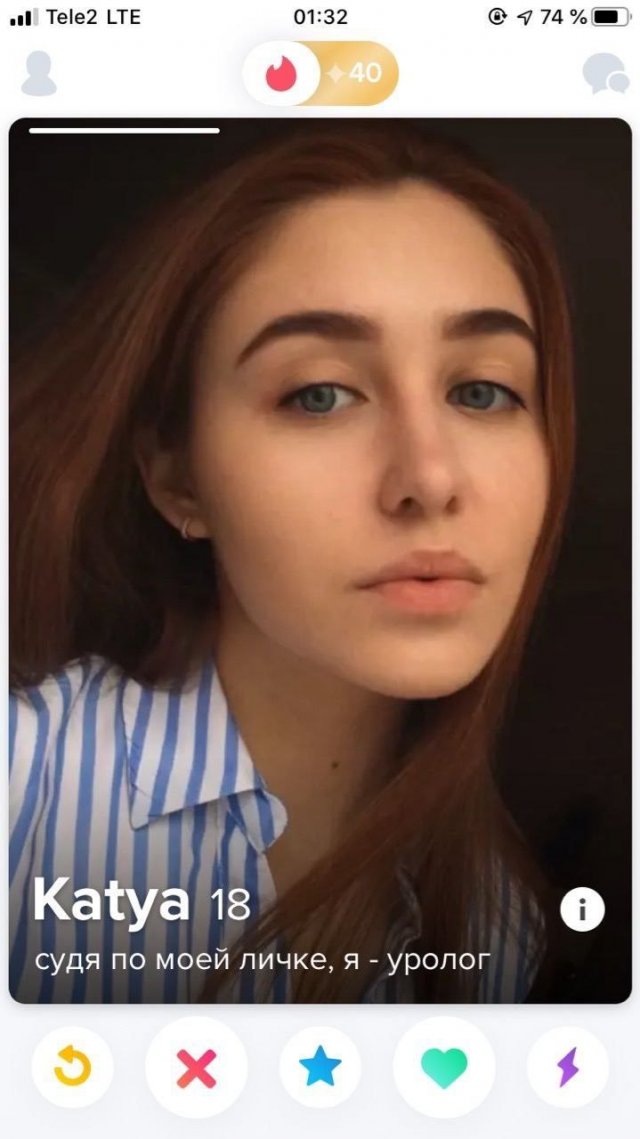The height and width of the screenshot is (1139, 640).
Task: Switch to the flame discovery mode
Action: 281,73
